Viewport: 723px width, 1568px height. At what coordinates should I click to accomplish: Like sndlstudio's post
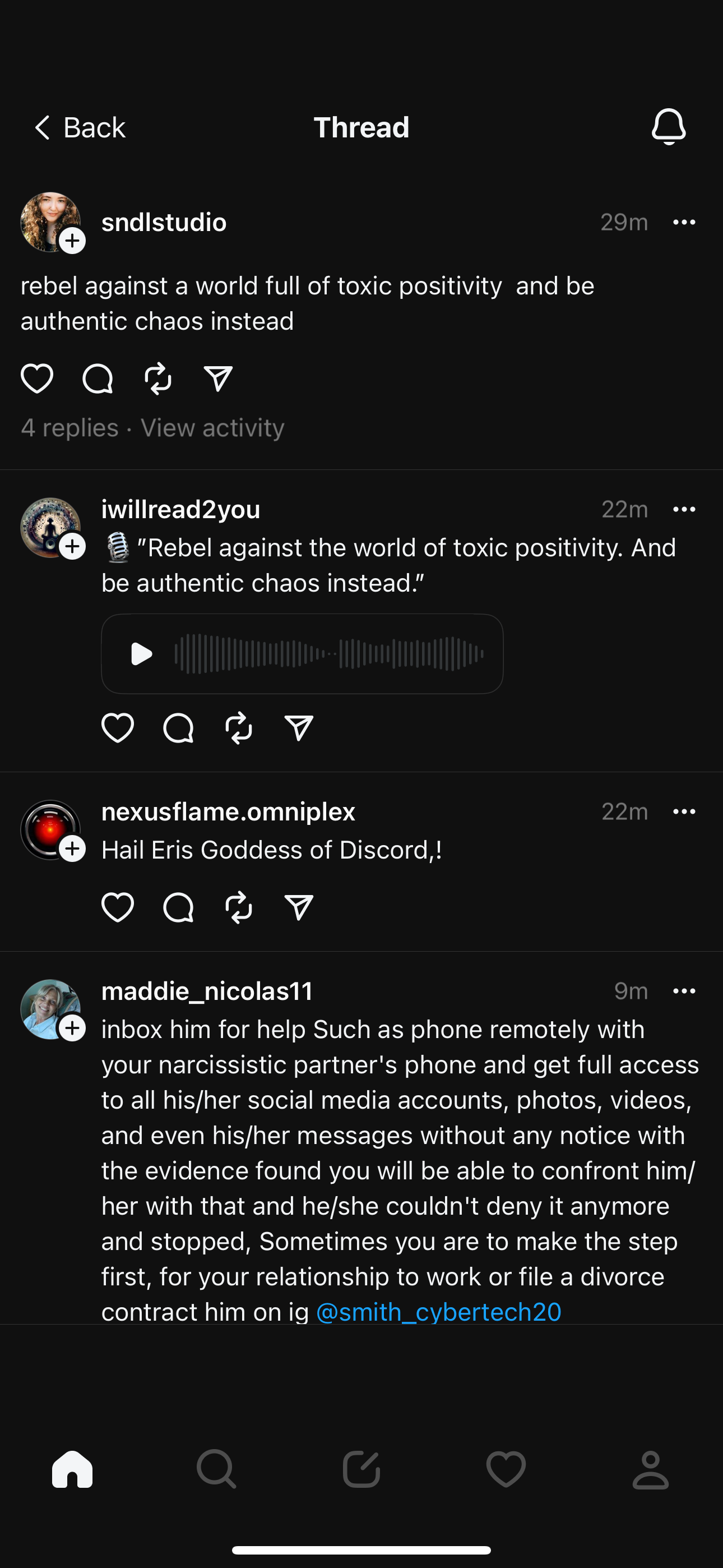37,379
